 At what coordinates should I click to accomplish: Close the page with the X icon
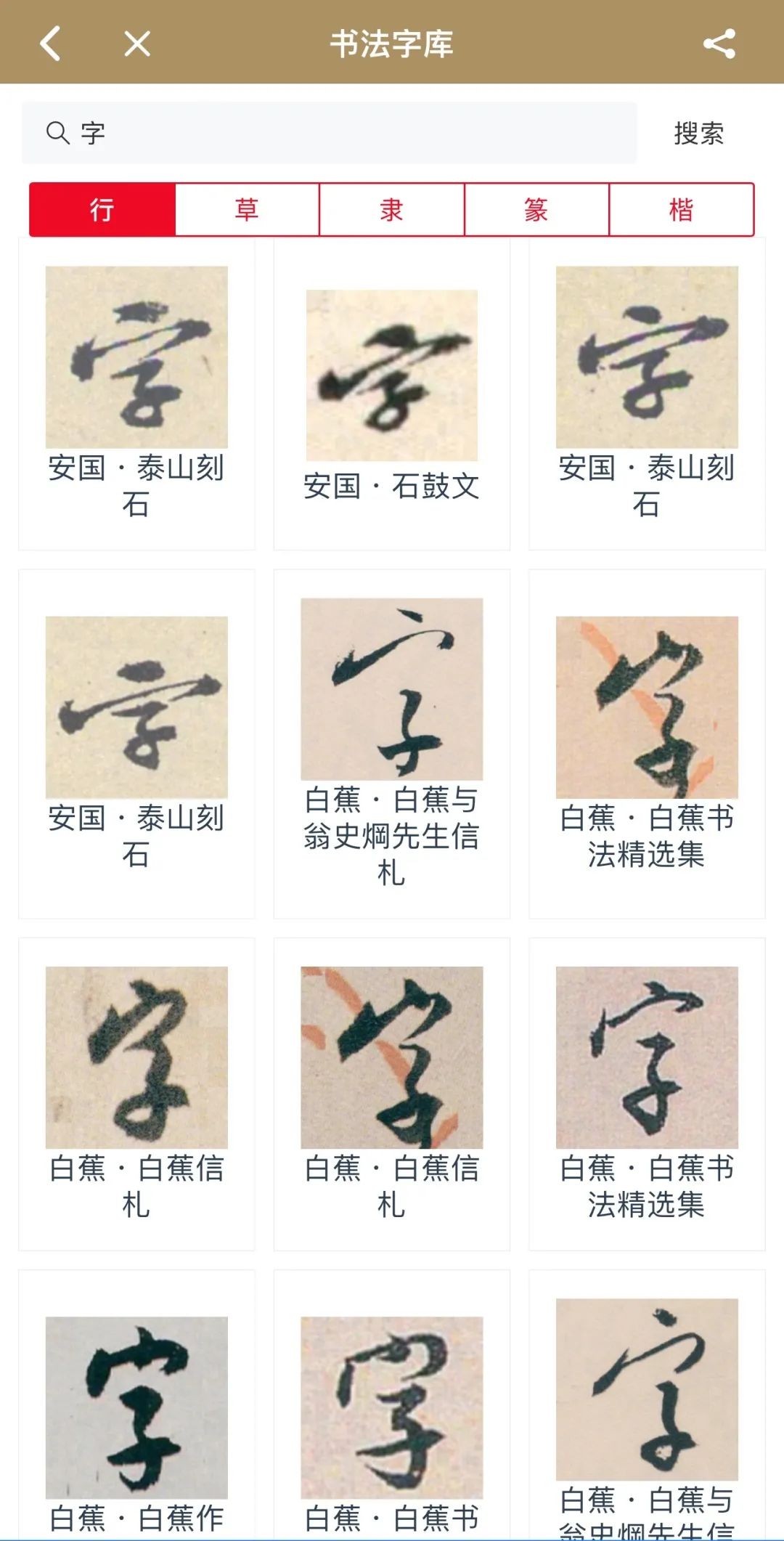pos(137,44)
